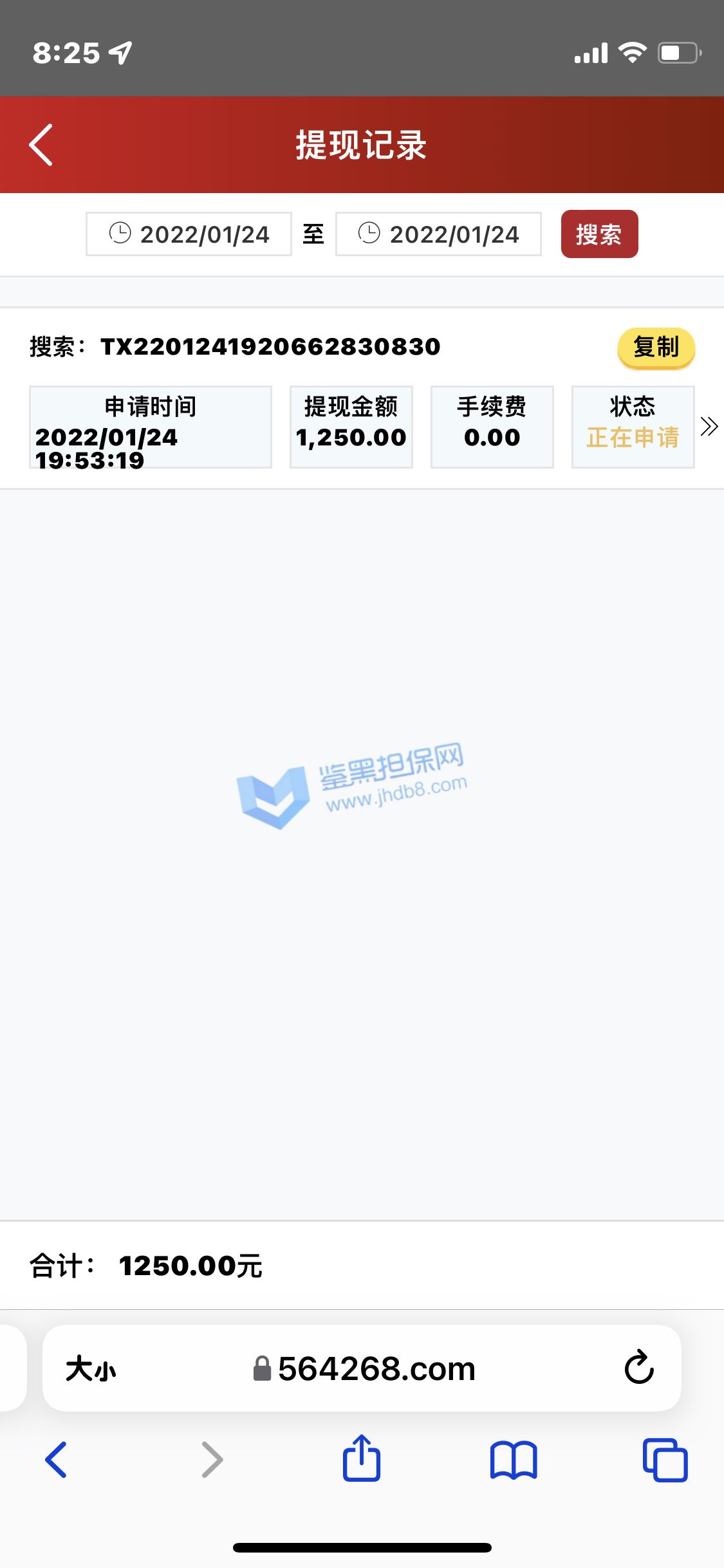Expand the record with double-chevron arrow

[x=709, y=427]
